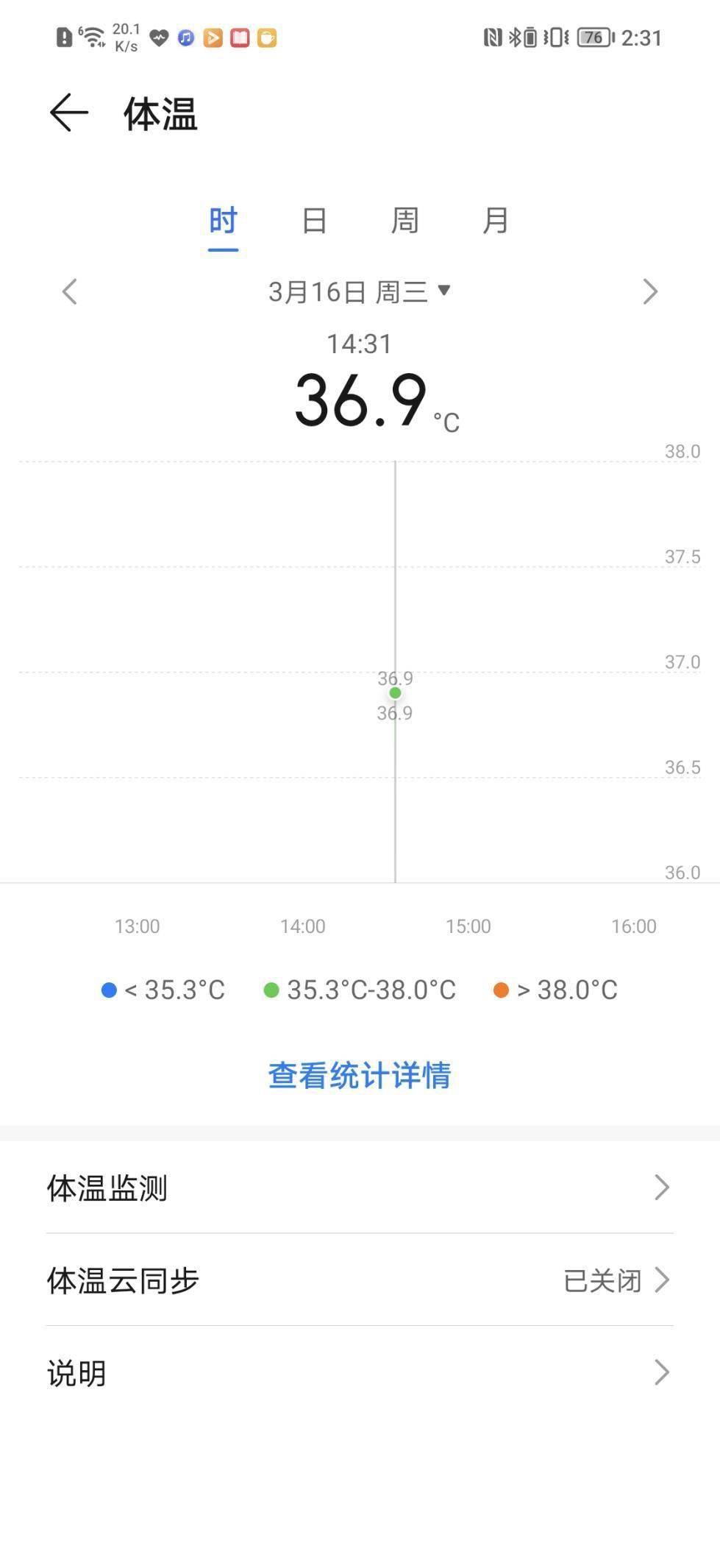Tap the Wi-Fi icon in the status bar
Viewport: 720px width, 1568px height.
click(91, 35)
